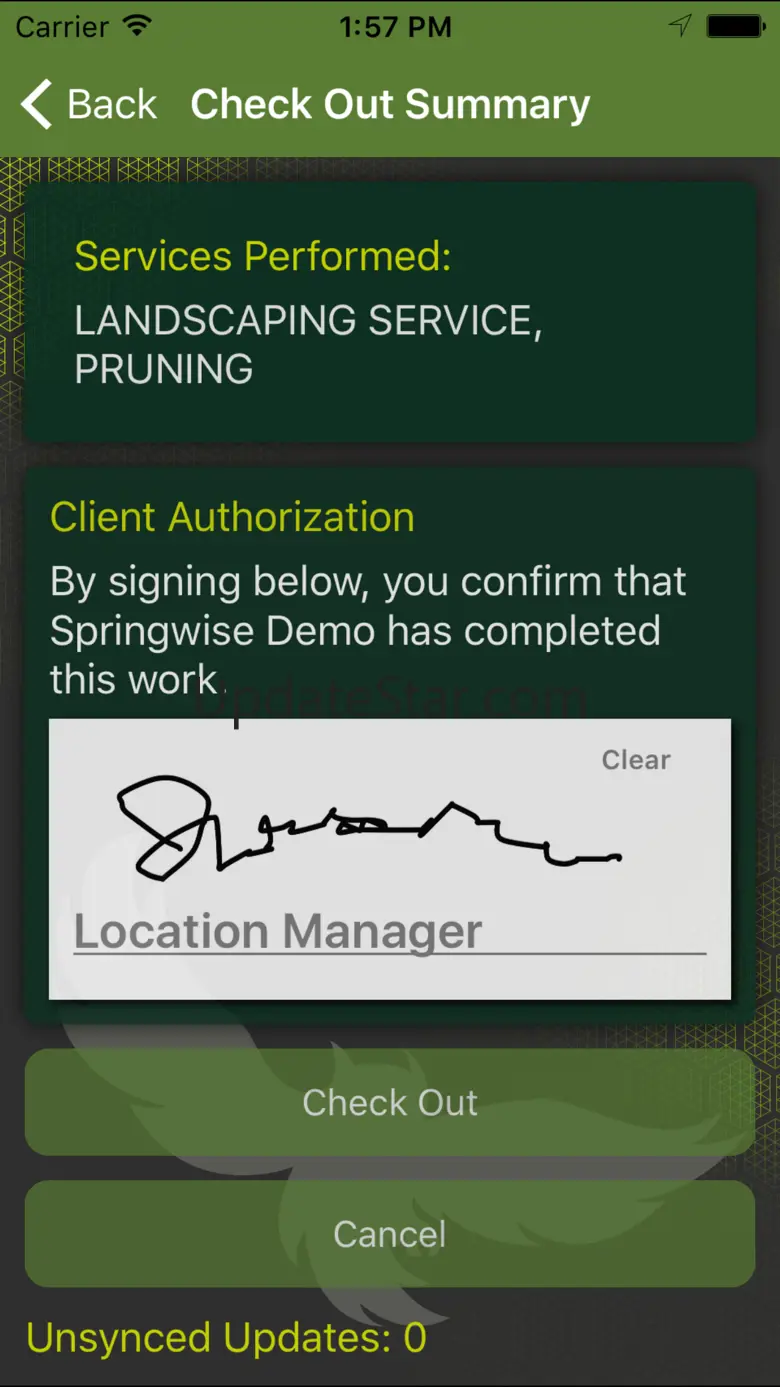780x1387 pixels.
Task: Confirm with the Check Out button
Action: click(390, 1102)
